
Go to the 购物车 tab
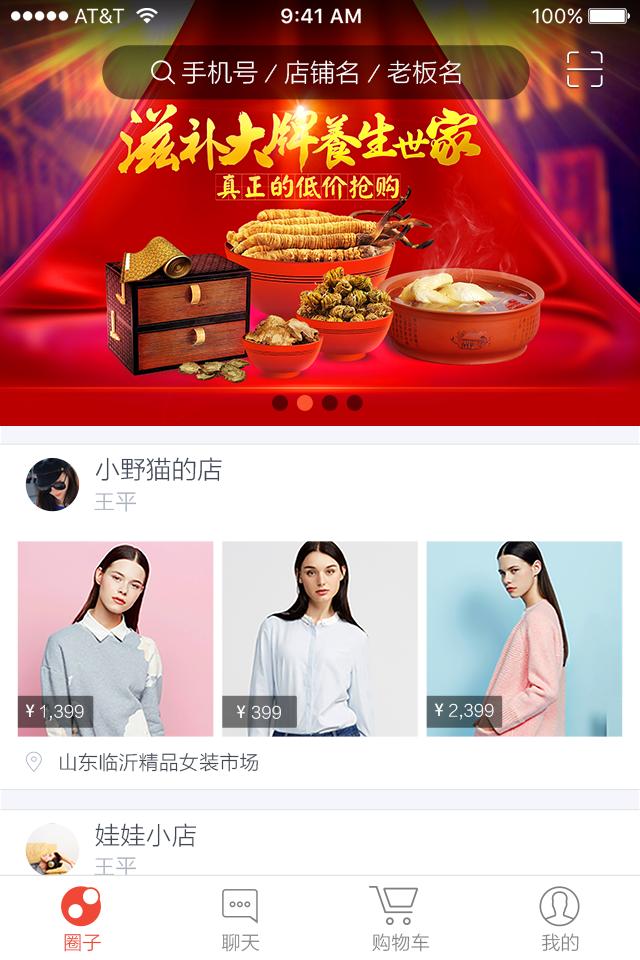pyautogui.click(x=400, y=918)
